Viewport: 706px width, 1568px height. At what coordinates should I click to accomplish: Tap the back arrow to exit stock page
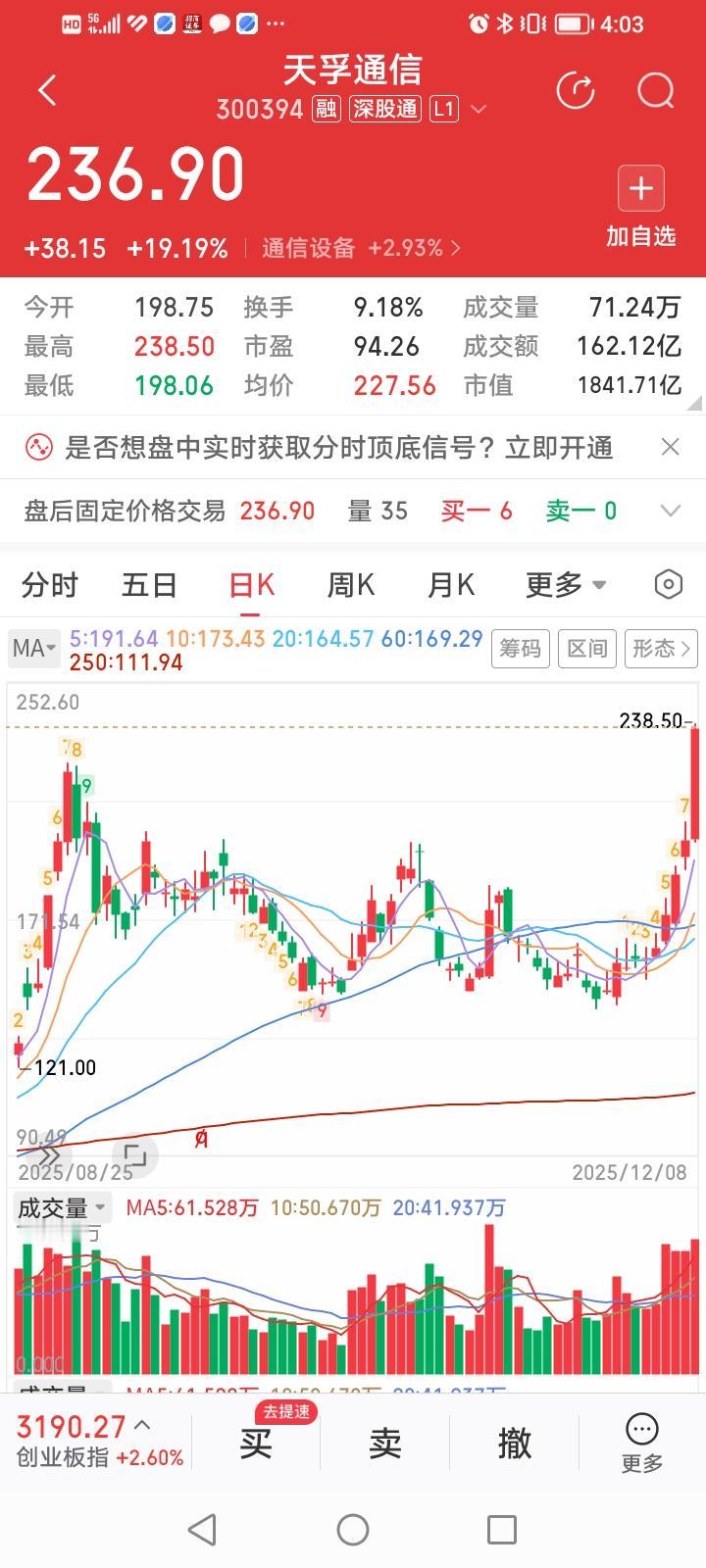click(46, 89)
